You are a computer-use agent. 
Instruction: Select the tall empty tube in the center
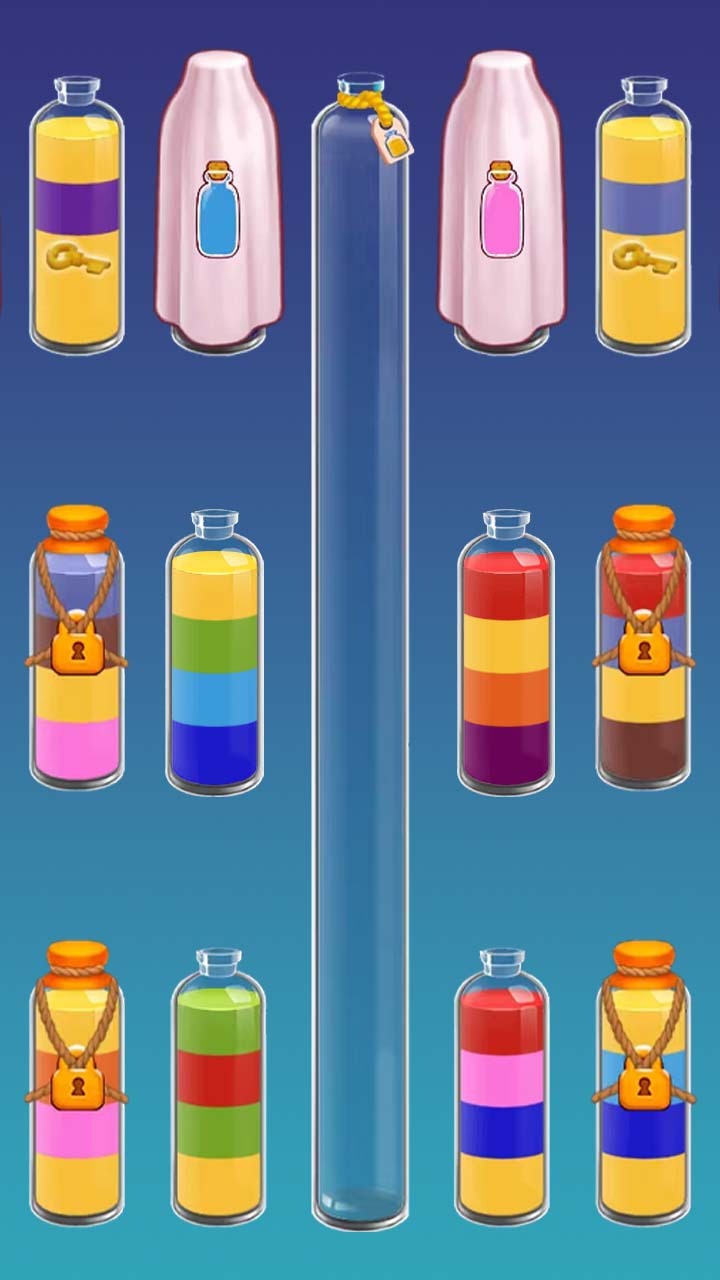point(360,650)
